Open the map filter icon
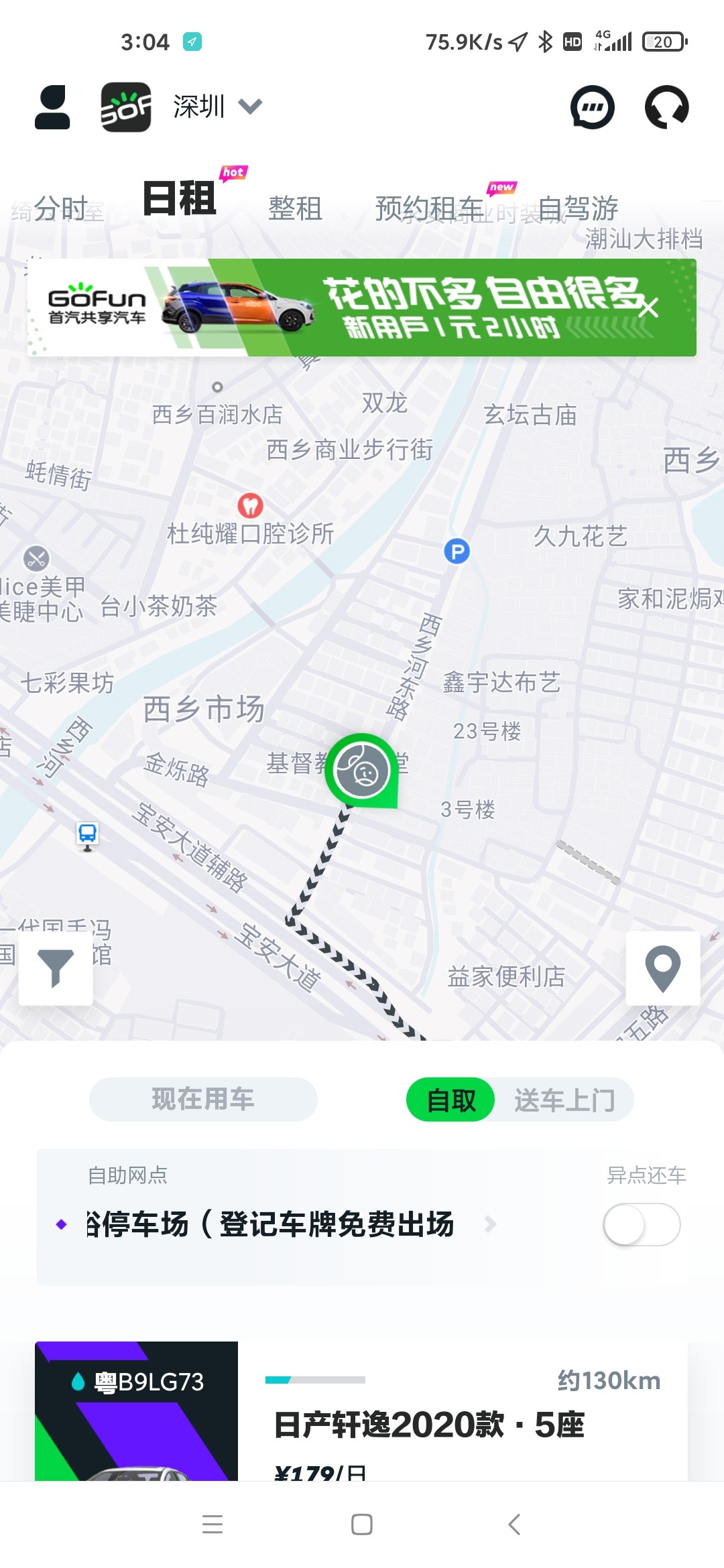The image size is (724, 1568). [x=55, y=970]
